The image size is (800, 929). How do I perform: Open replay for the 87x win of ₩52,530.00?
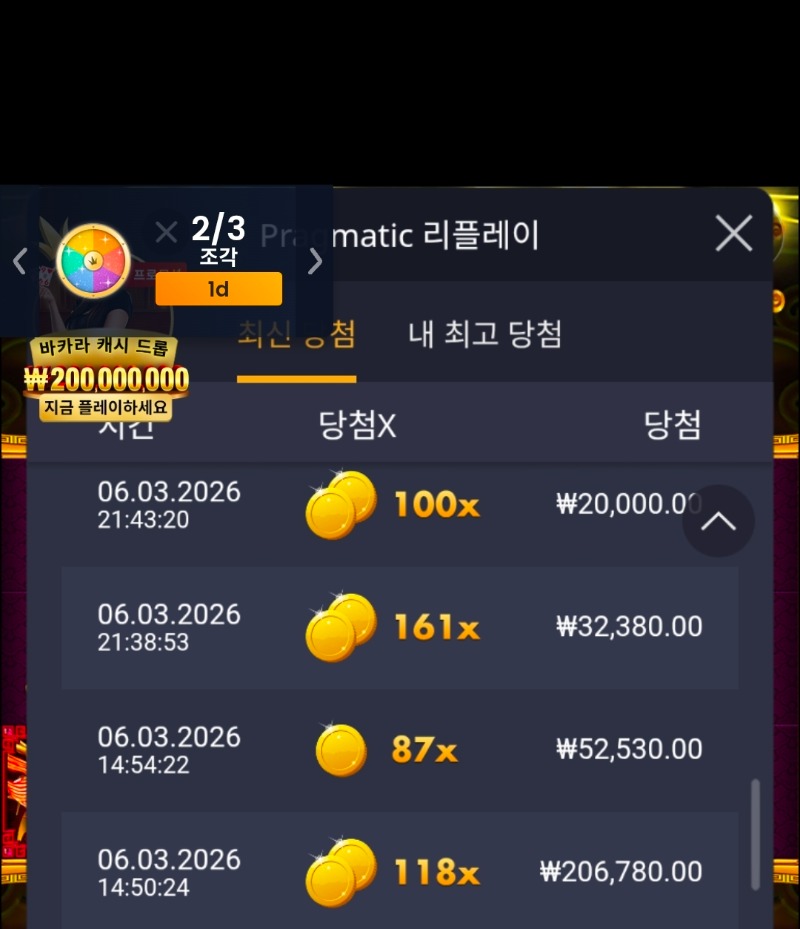[x=400, y=750]
